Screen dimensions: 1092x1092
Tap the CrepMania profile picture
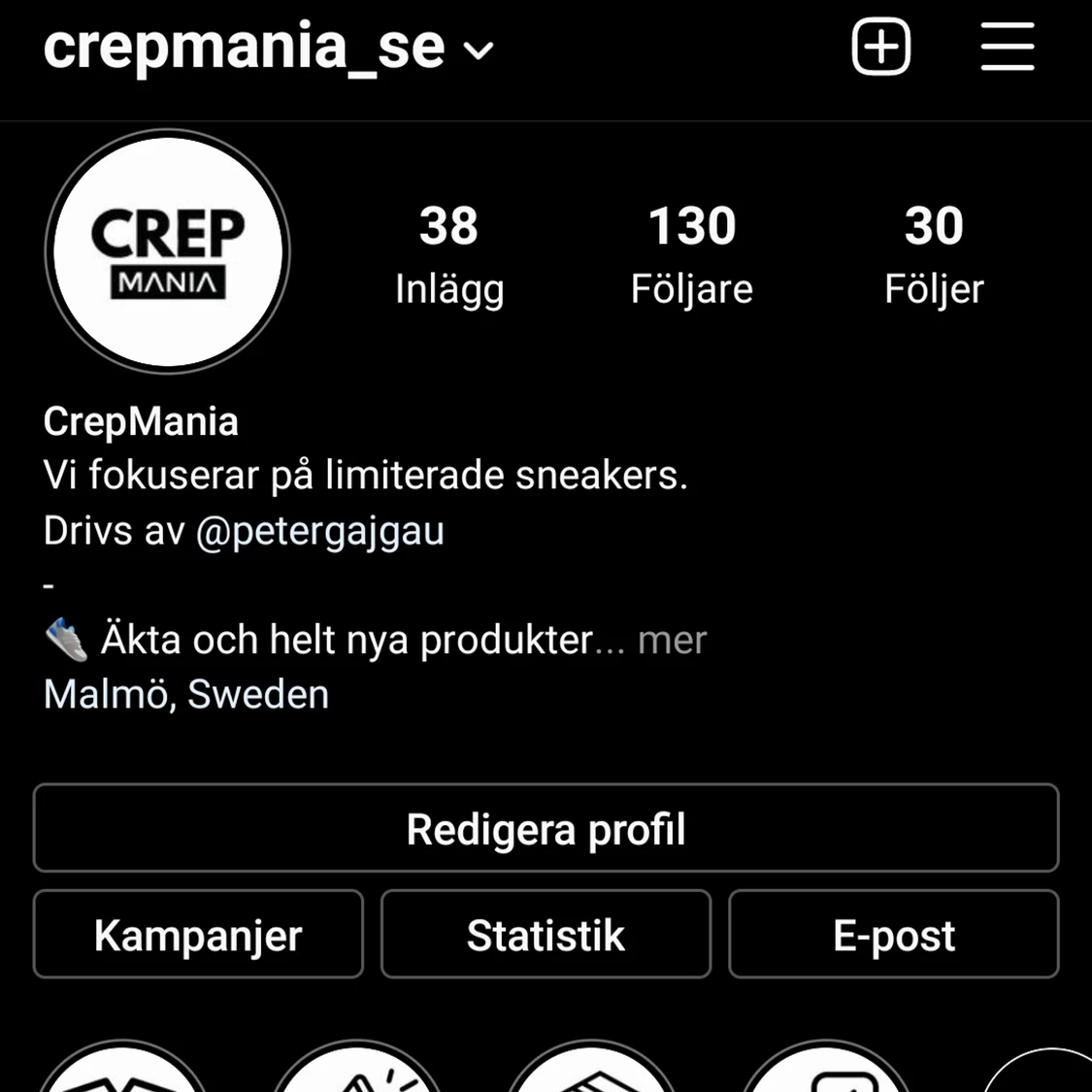coord(168,252)
